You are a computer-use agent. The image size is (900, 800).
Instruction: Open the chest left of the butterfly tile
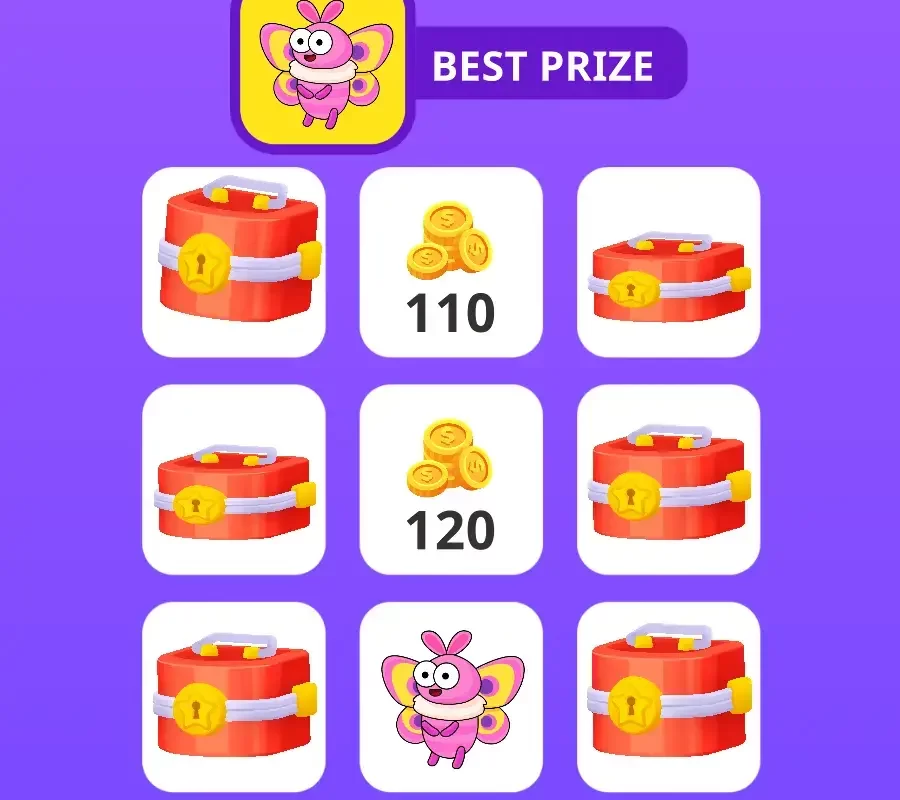pyautogui.click(x=234, y=698)
